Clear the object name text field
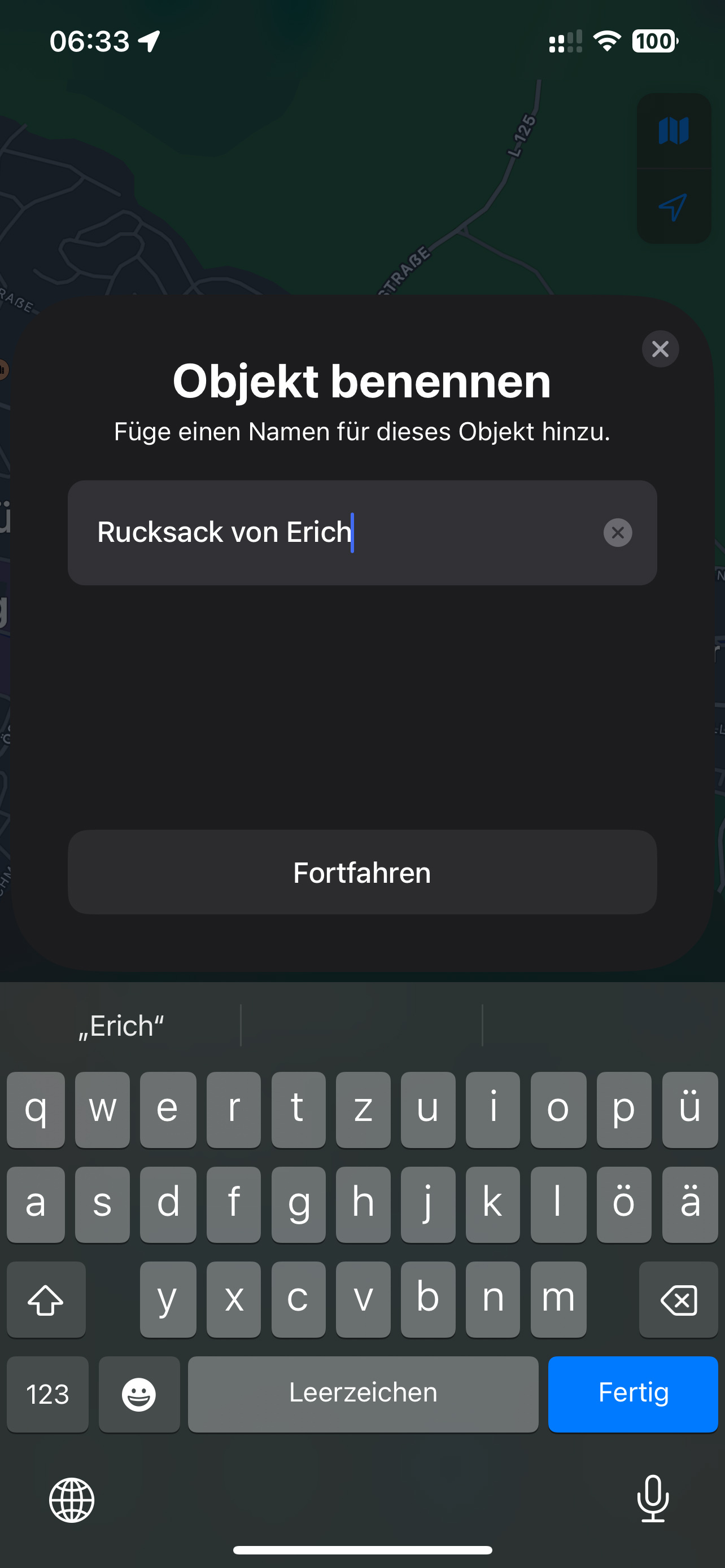Viewport: 725px width, 1568px height. click(x=617, y=533)
